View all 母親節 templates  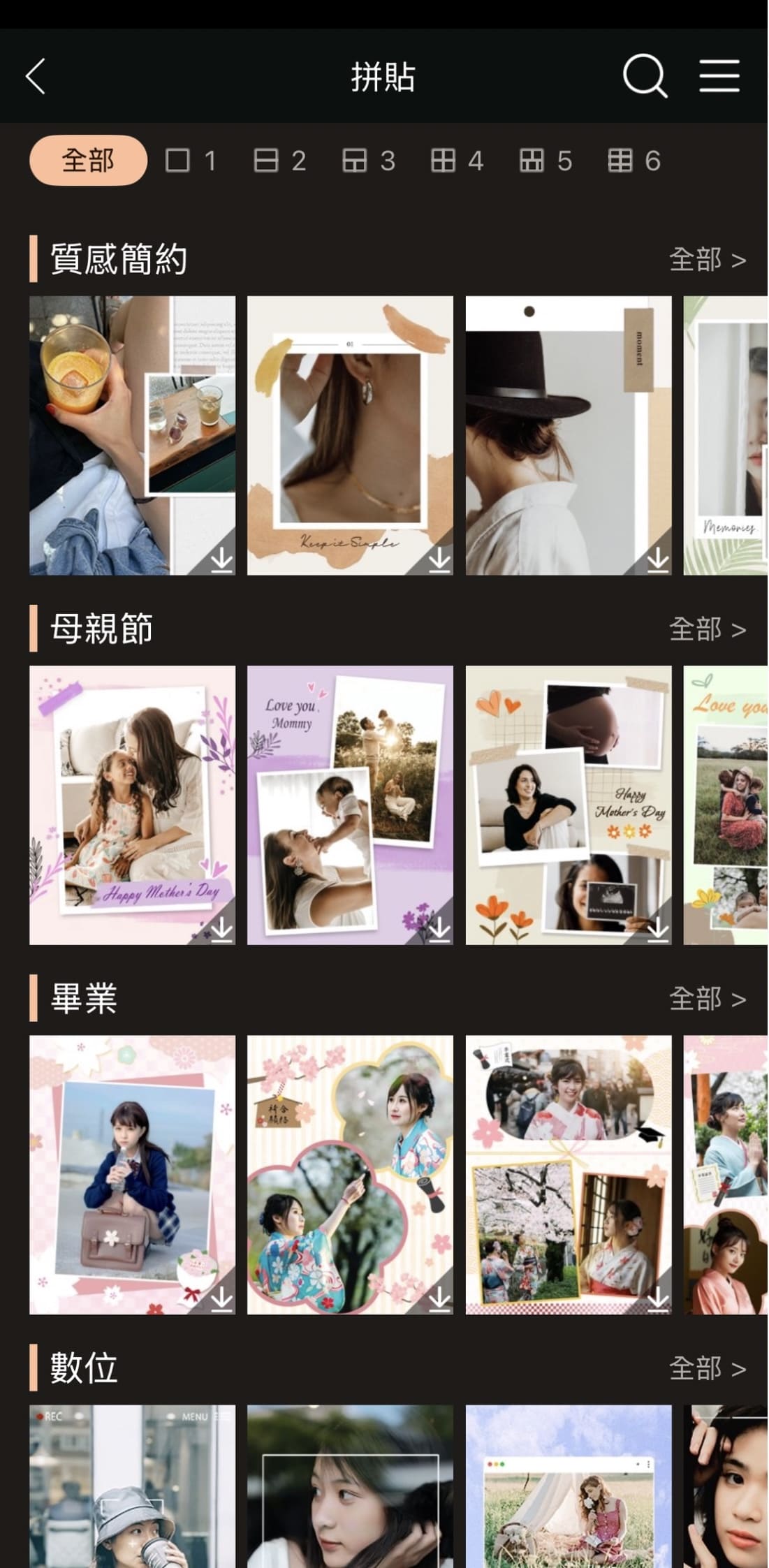click(x=707, y=629)
